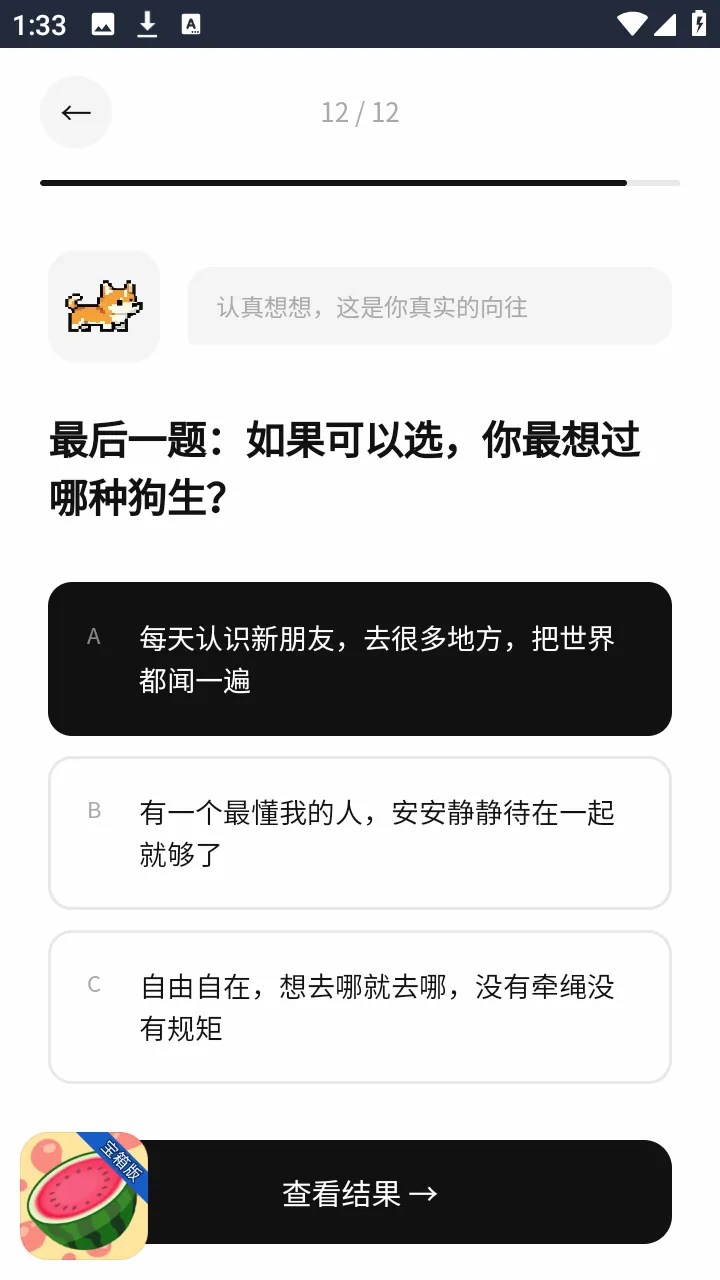Open the watermelon game floating icon
The height and width of the screenshot is (1280, 720).
click(84, 1195)
